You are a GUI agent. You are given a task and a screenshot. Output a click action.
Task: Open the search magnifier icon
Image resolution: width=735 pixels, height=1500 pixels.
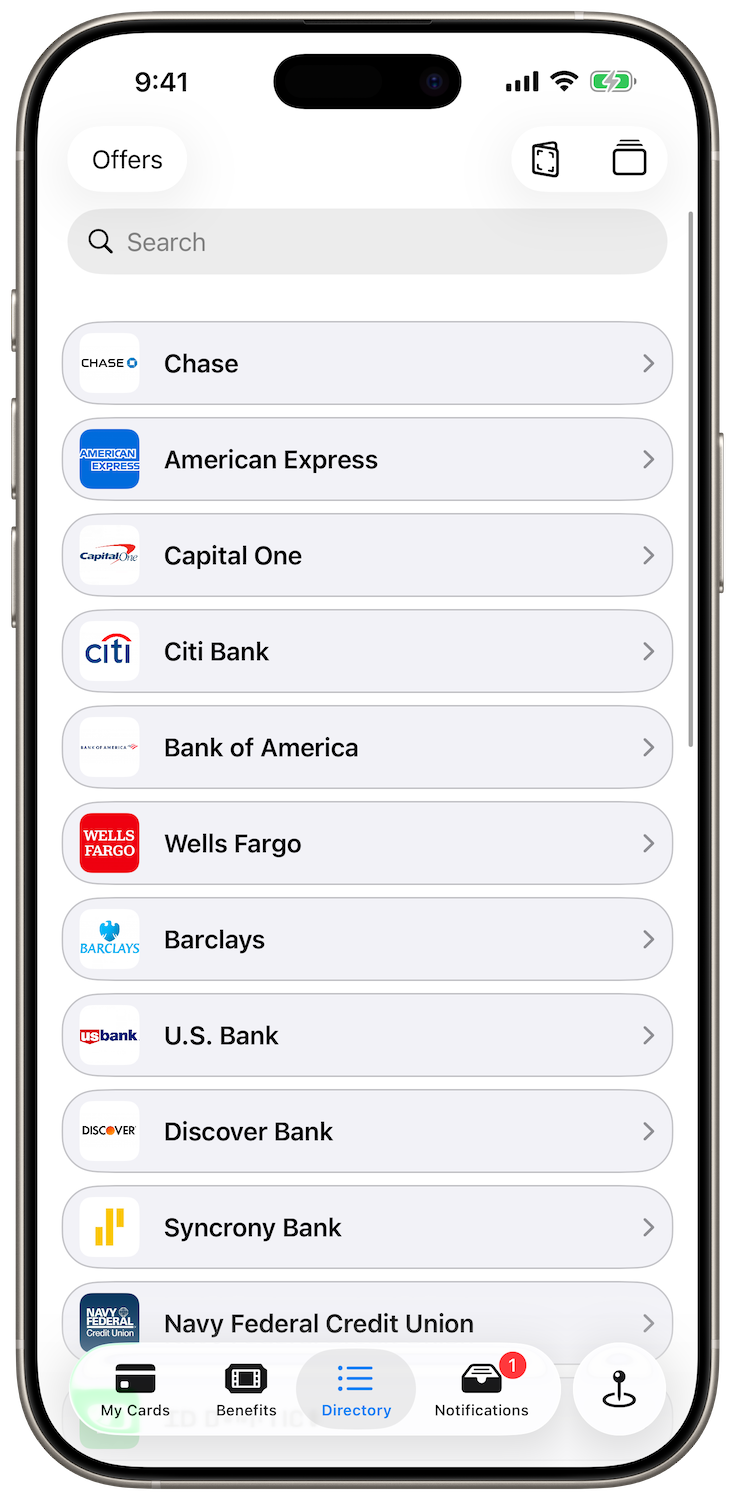(100, 241)
